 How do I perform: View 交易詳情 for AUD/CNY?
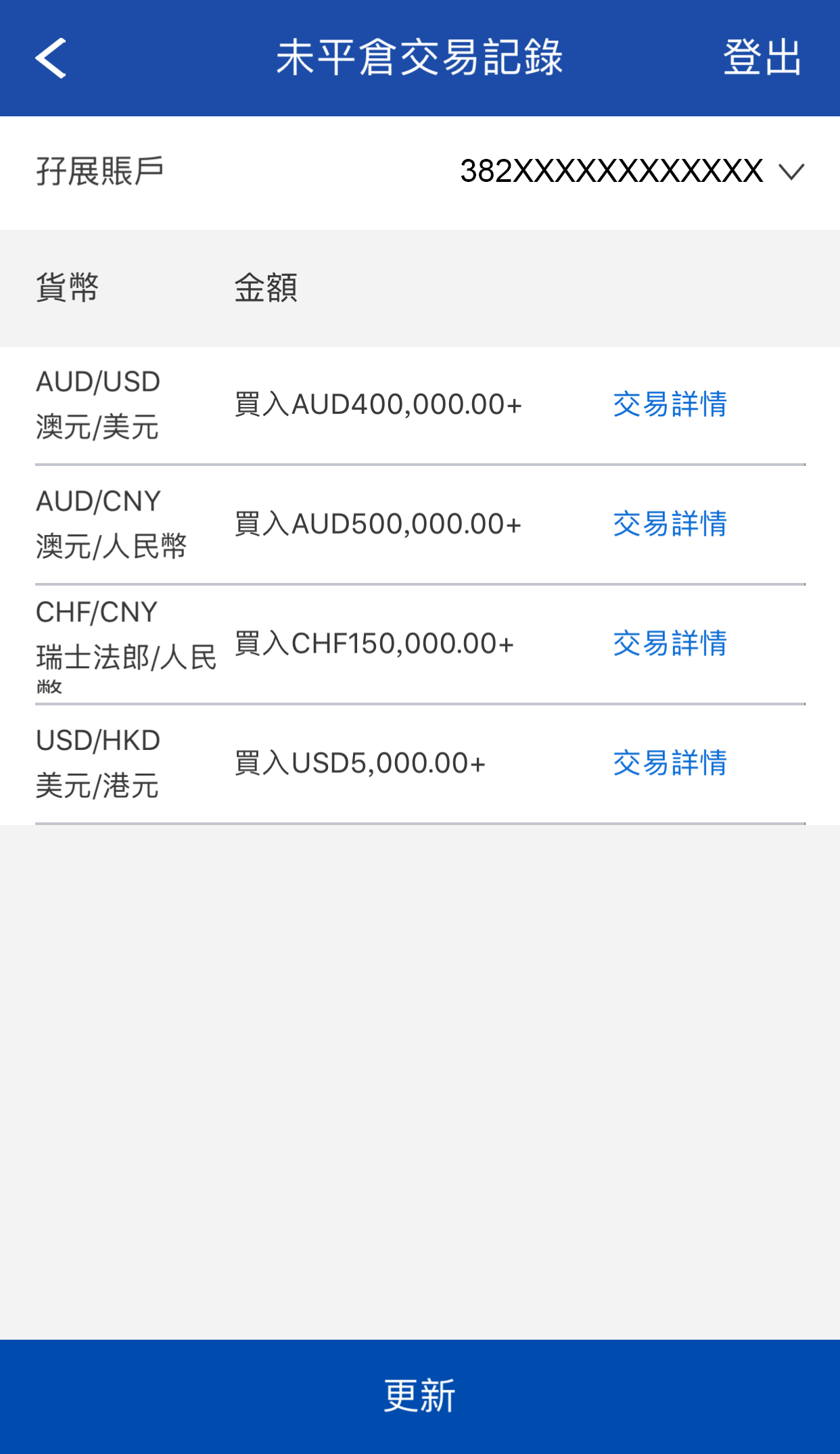[x=670, y=524]
